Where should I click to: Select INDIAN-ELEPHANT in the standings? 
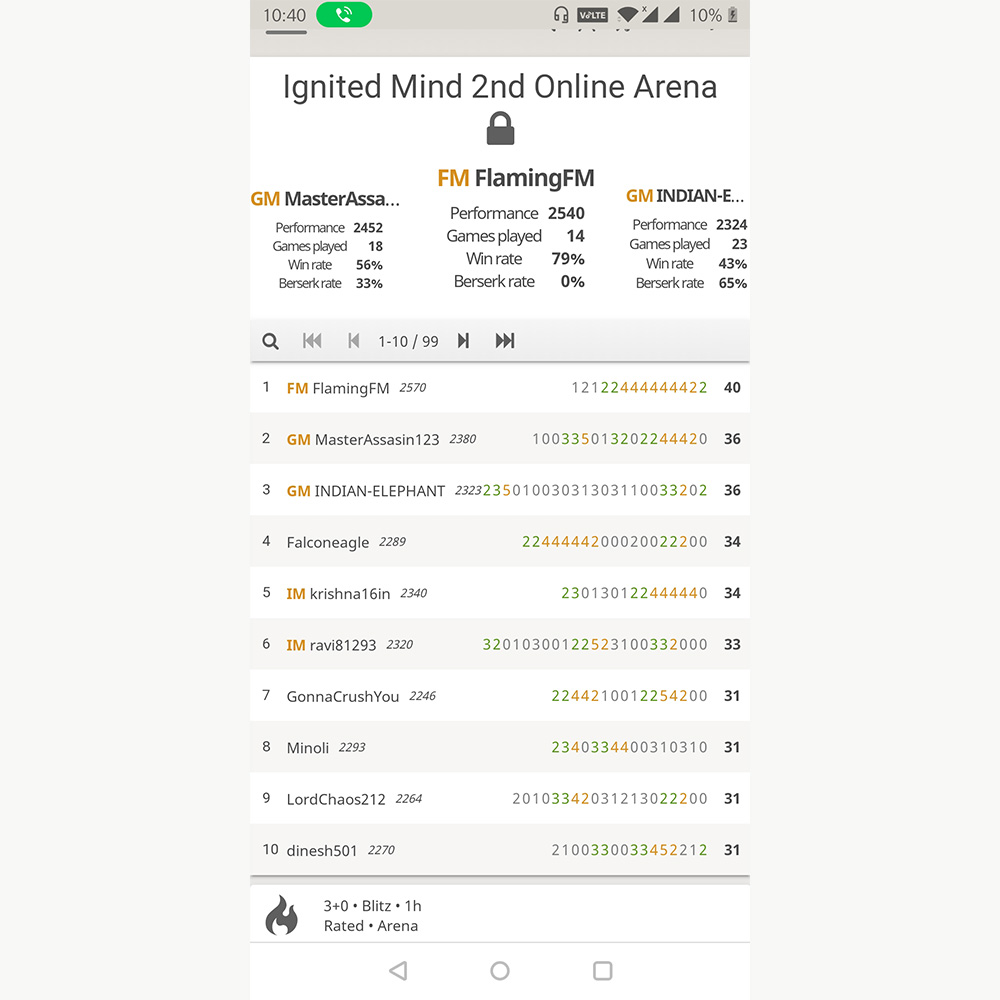tap(379, 491)
